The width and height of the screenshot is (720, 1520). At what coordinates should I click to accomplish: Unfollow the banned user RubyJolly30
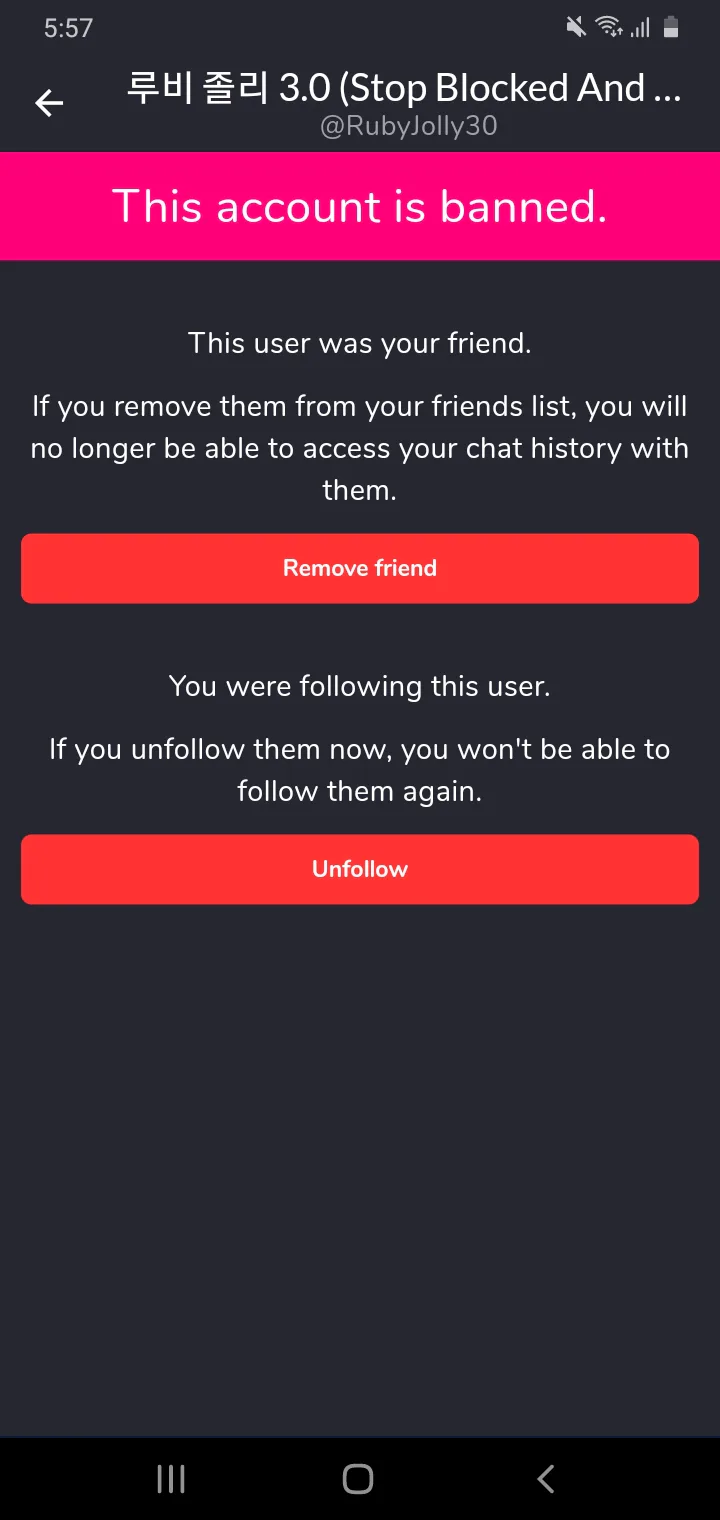360,869
